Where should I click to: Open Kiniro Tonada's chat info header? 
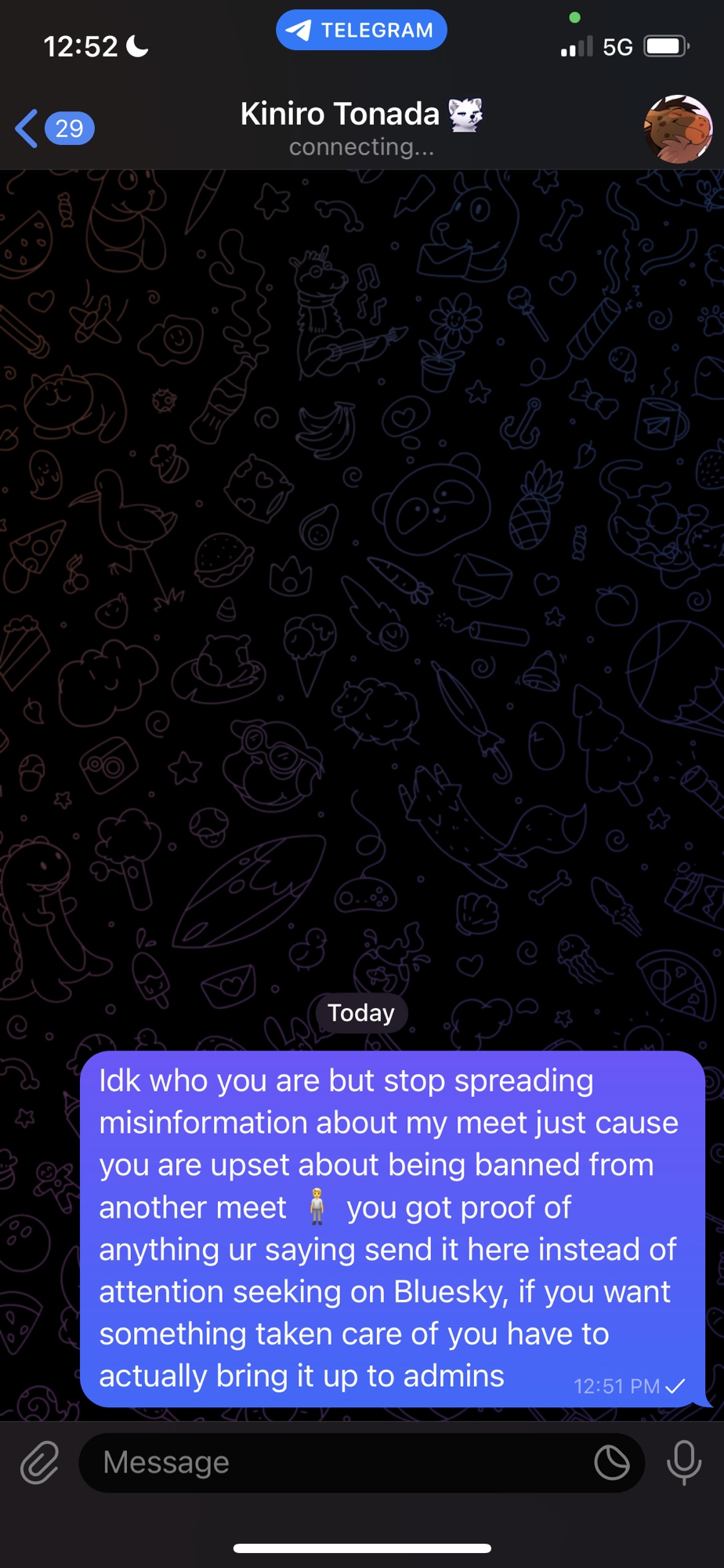[x=361, y=127]
